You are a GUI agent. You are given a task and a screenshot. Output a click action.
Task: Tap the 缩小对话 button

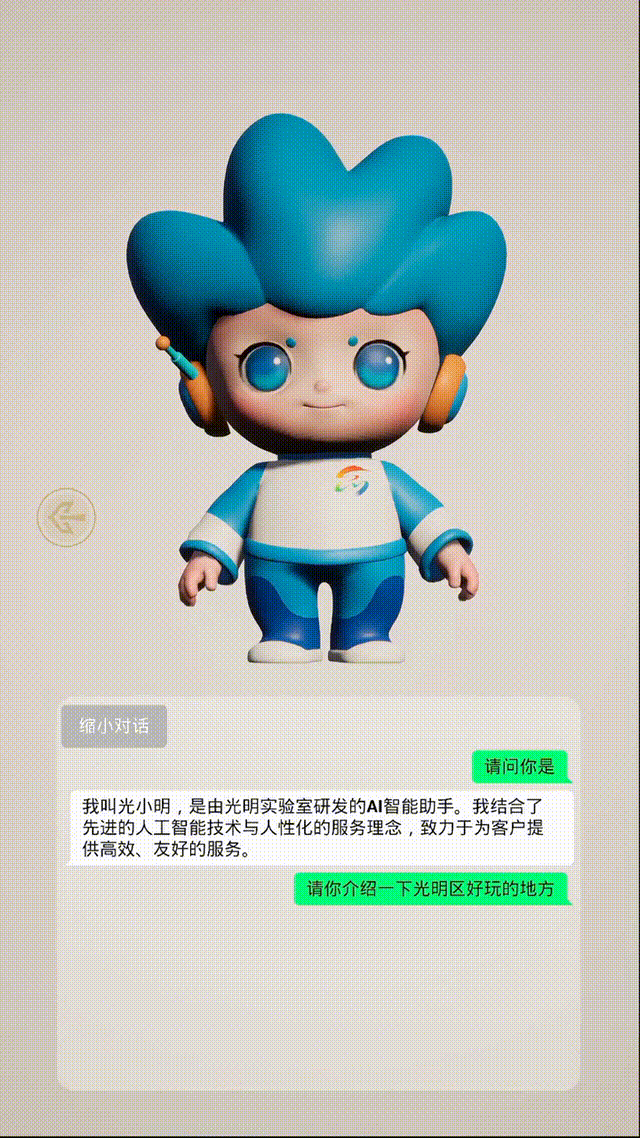113,726
